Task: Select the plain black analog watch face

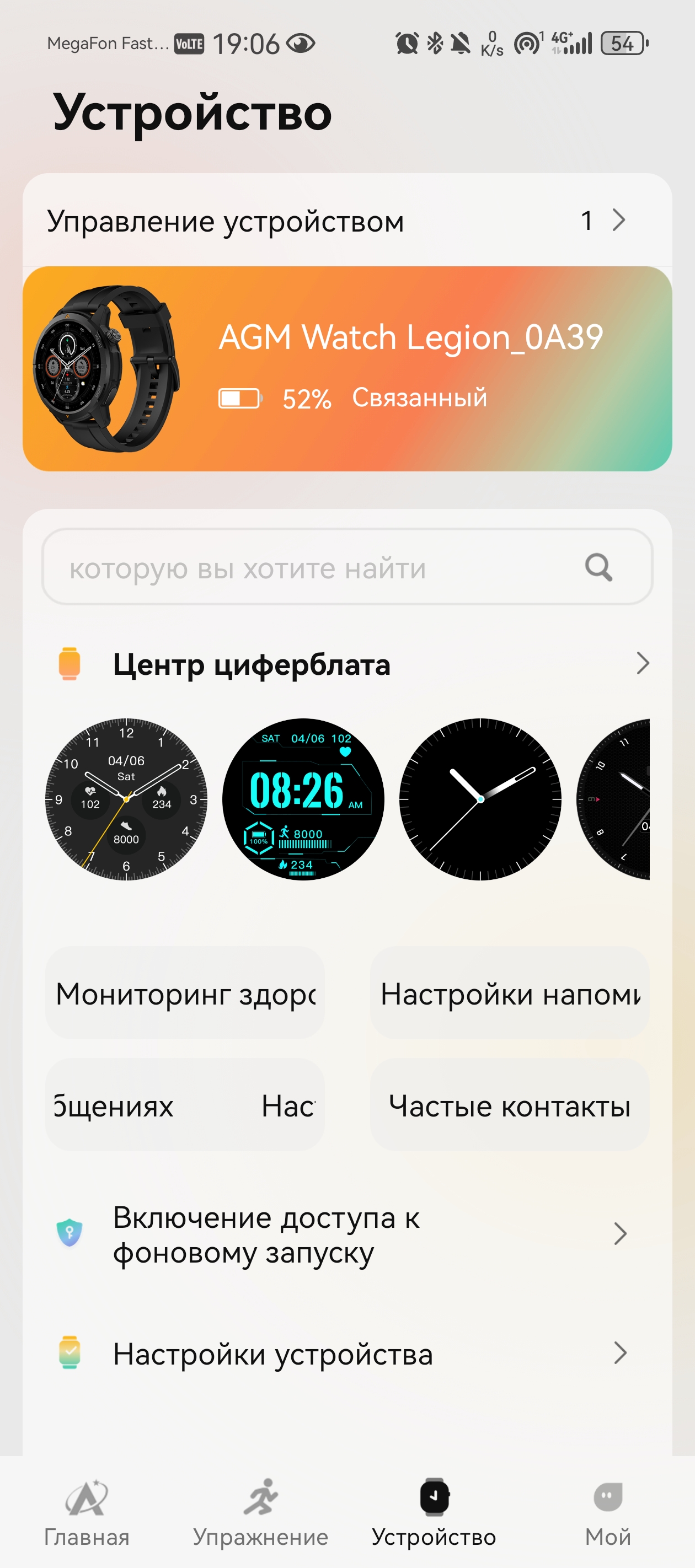Action: (x=480, y=799)
